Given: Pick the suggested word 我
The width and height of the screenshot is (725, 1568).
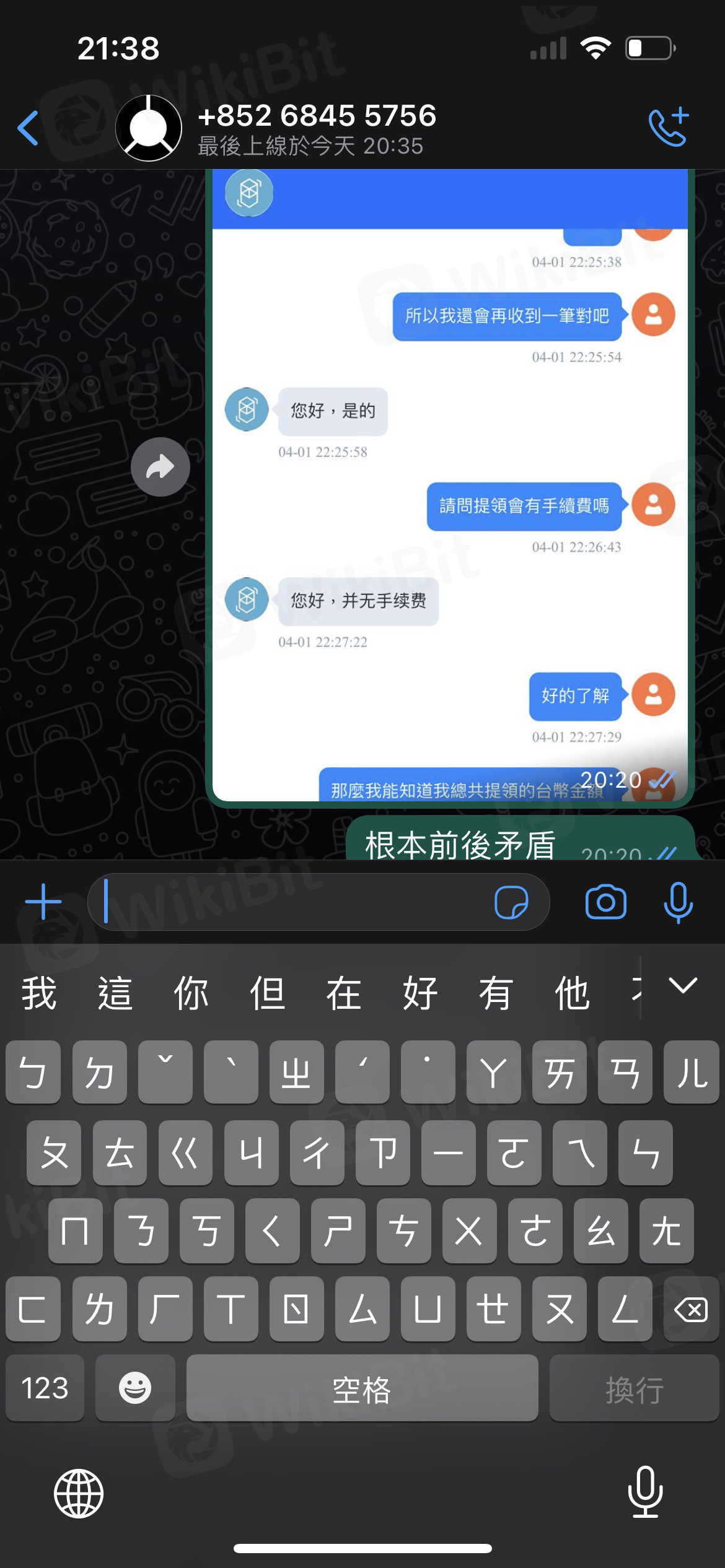Looking at the screenshot, I should 38,993.
